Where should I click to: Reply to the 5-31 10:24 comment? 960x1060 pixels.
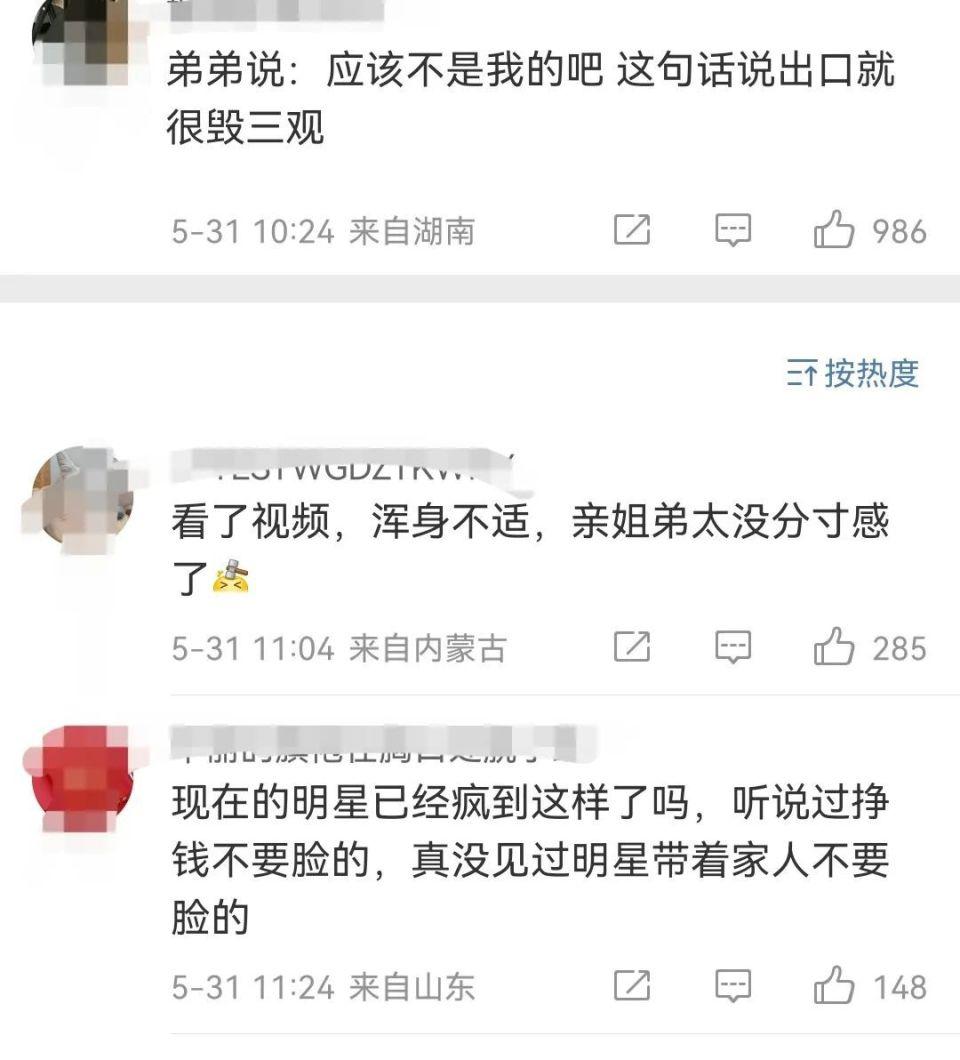(733, 232)
